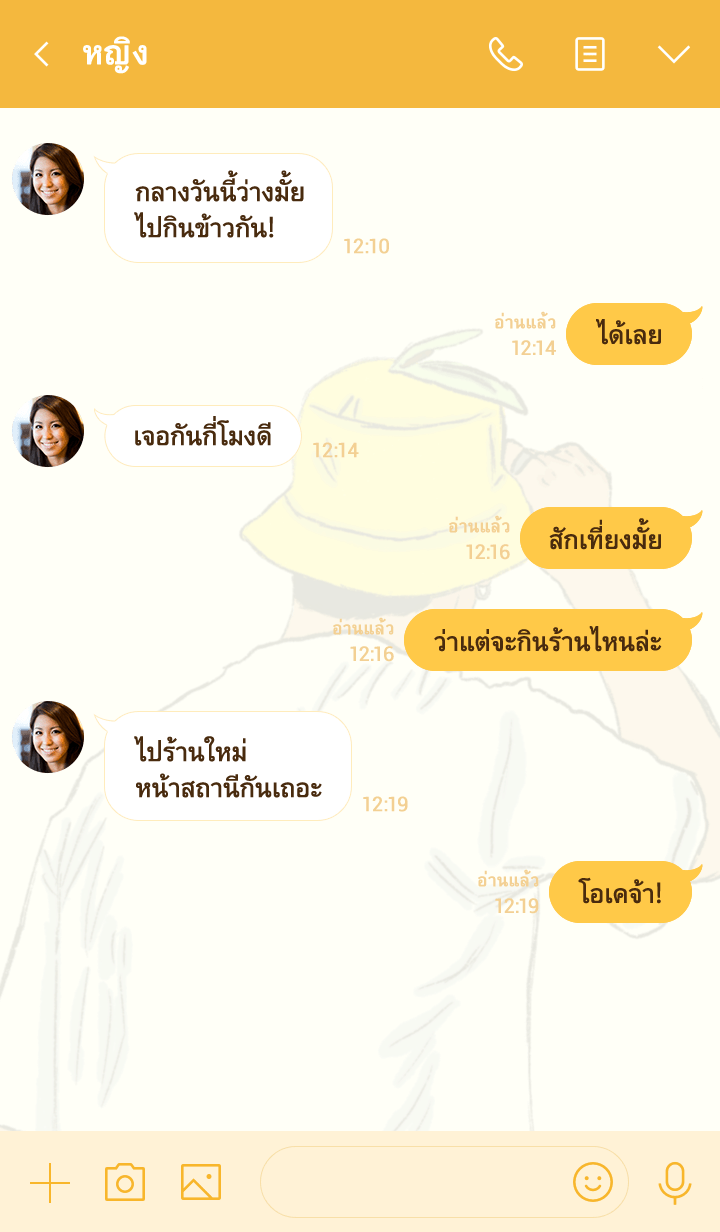This screenshot has height=1232, width=720.
Task: Launch the camera from the chat bar
Action: pyautogui.click(x=125, y=1182)
